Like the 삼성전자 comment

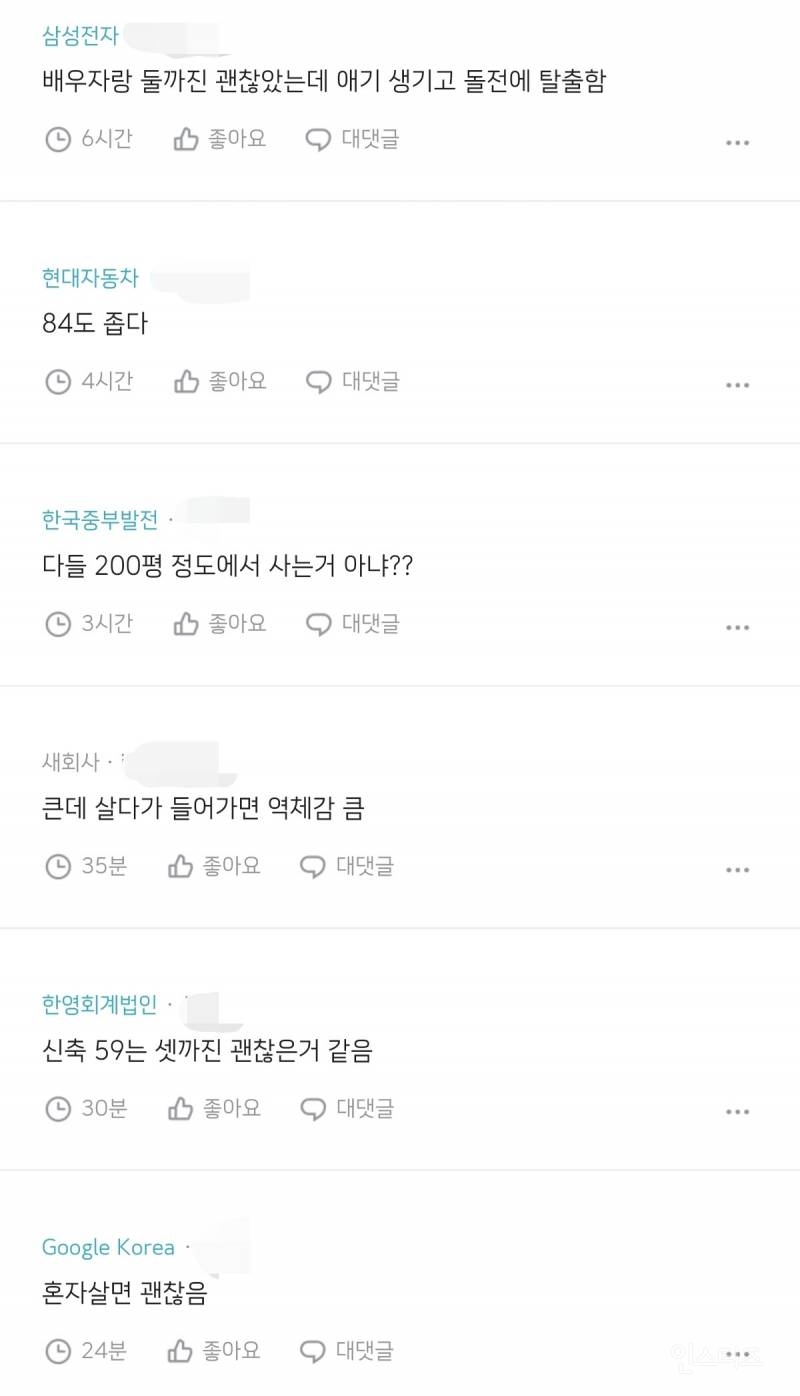click(219, 139)
